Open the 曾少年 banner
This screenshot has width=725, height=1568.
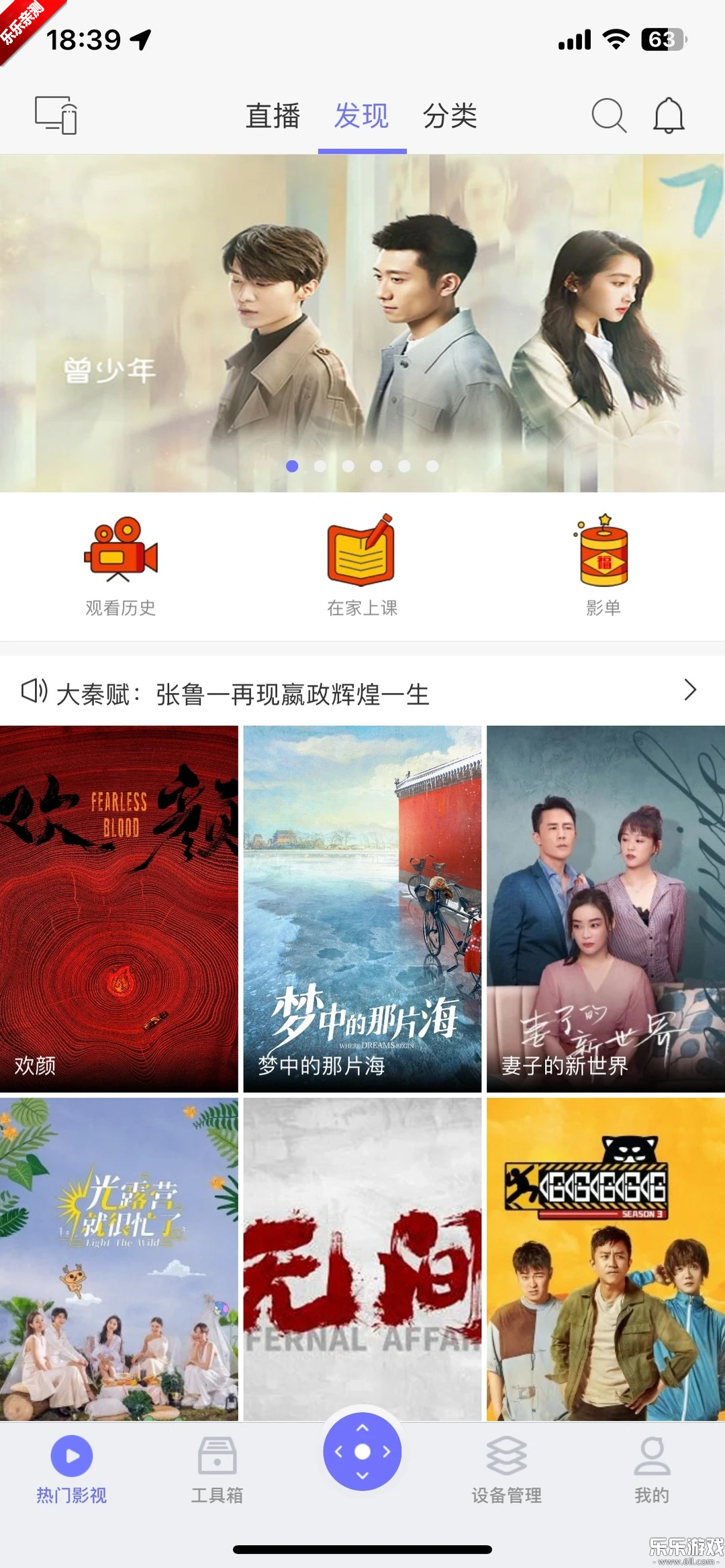[x=362, y=322]
